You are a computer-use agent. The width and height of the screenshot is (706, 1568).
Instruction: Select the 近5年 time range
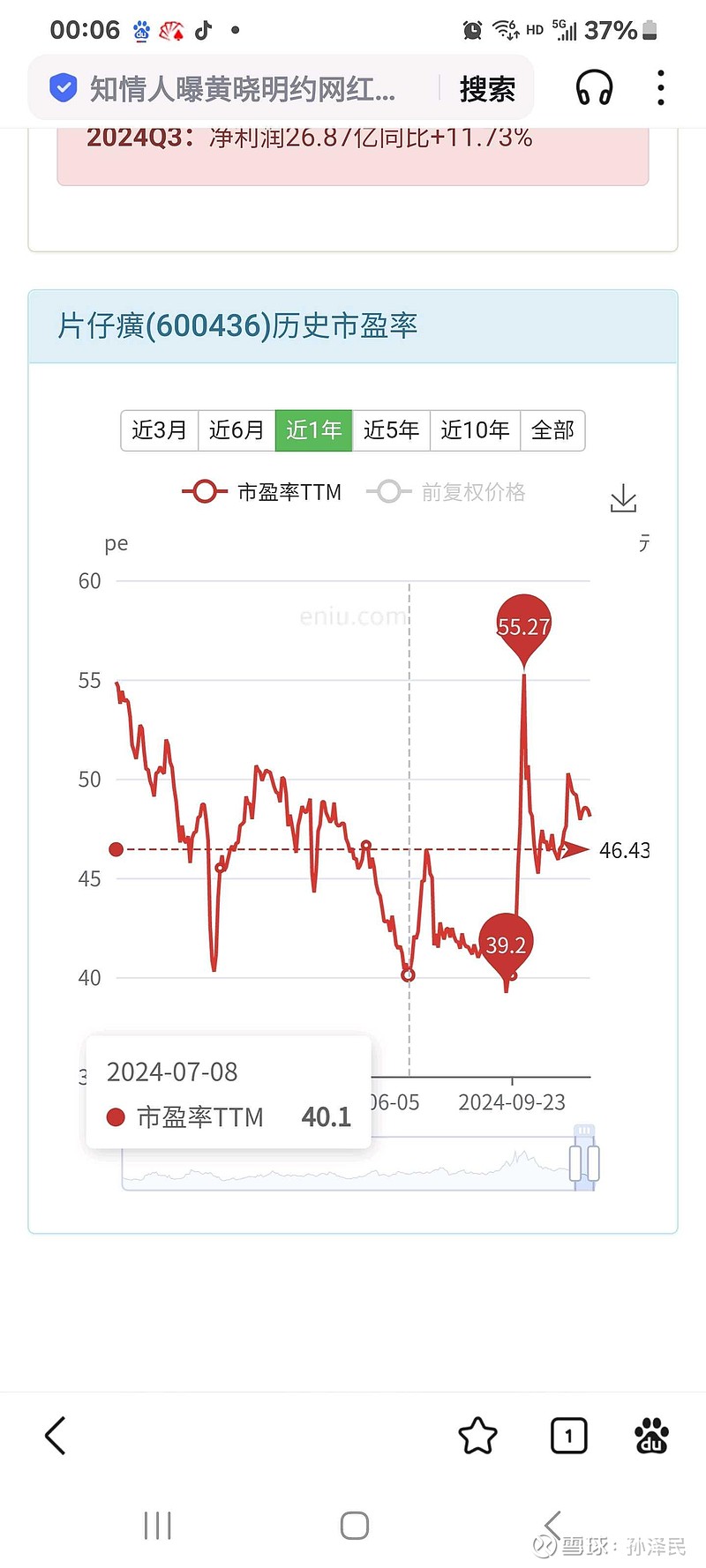(x=391, y=430)
